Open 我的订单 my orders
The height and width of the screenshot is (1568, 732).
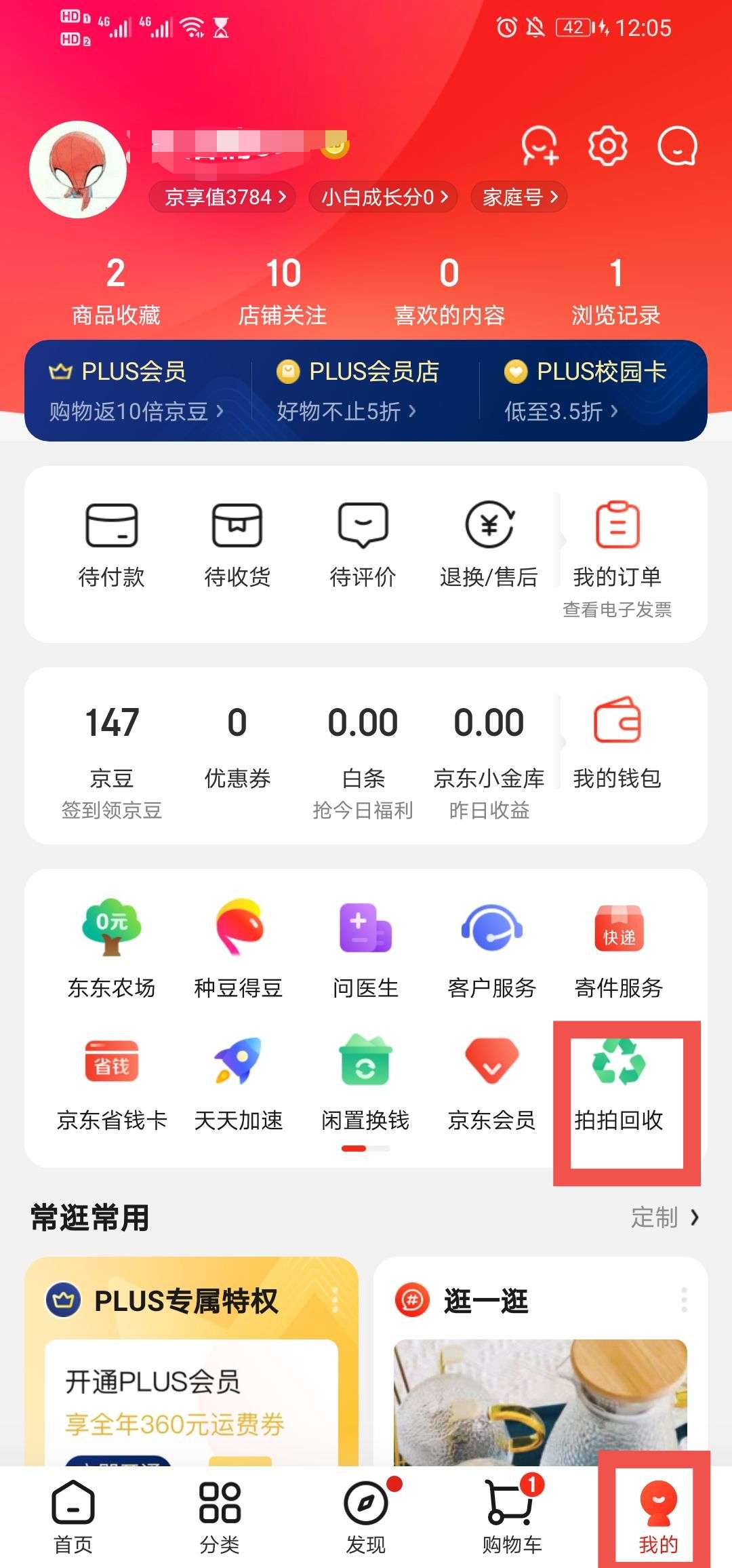[618, 543]
